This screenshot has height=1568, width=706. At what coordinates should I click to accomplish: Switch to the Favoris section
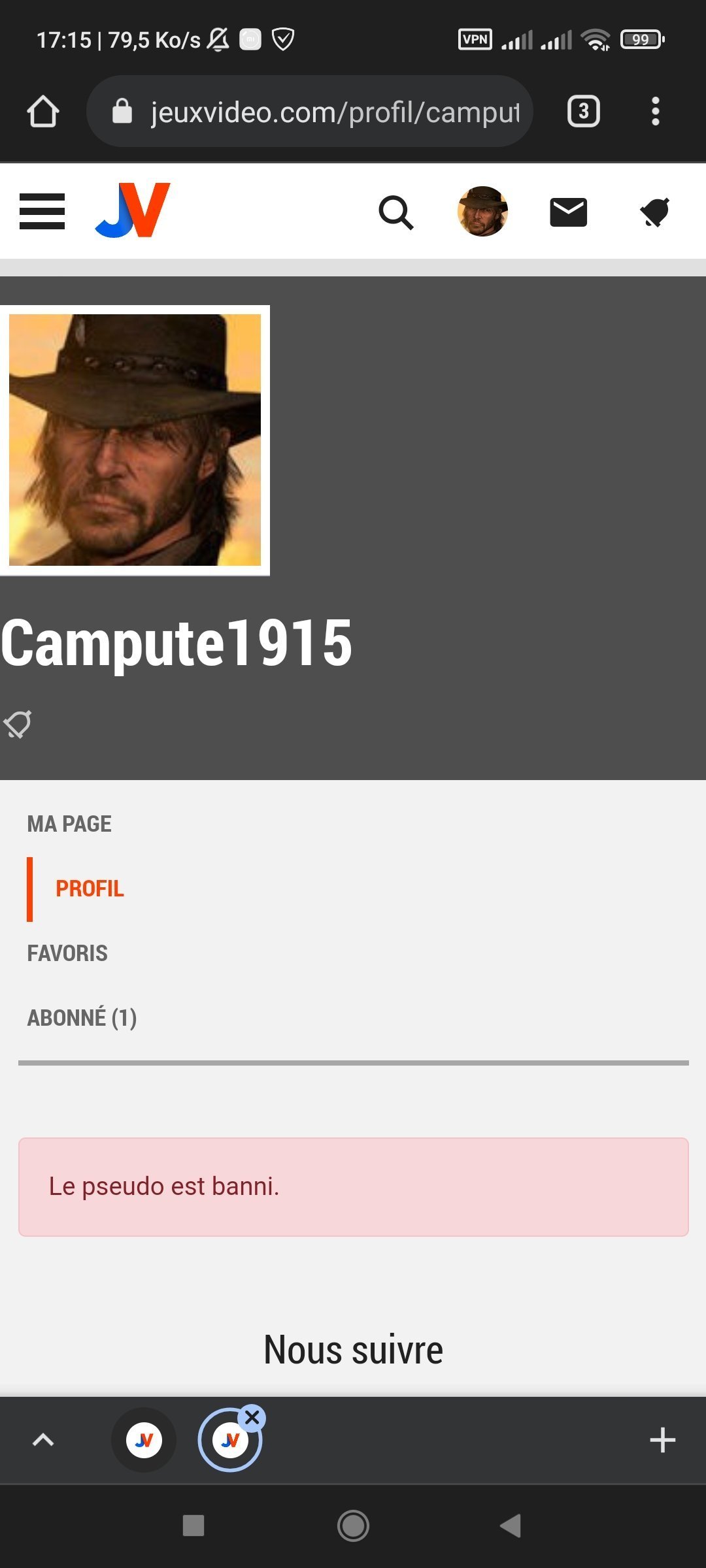(67, 953)
